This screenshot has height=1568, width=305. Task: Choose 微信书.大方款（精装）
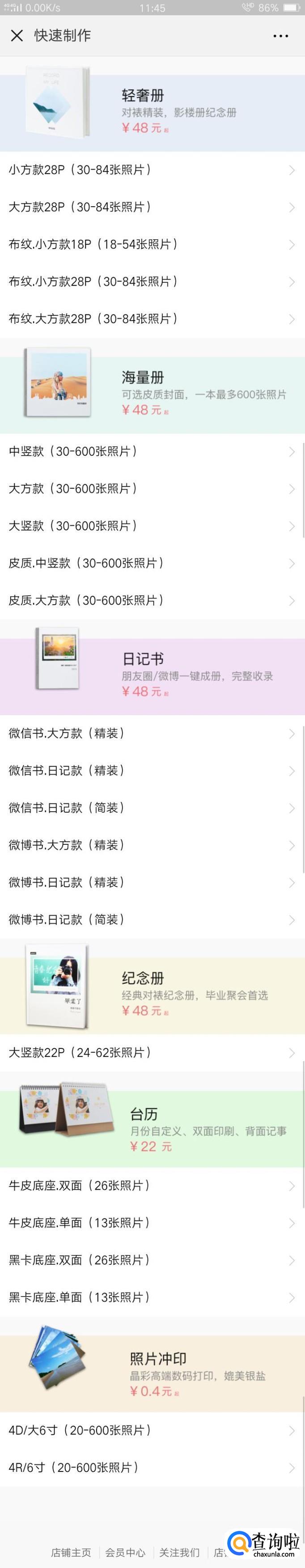(152, 733)
